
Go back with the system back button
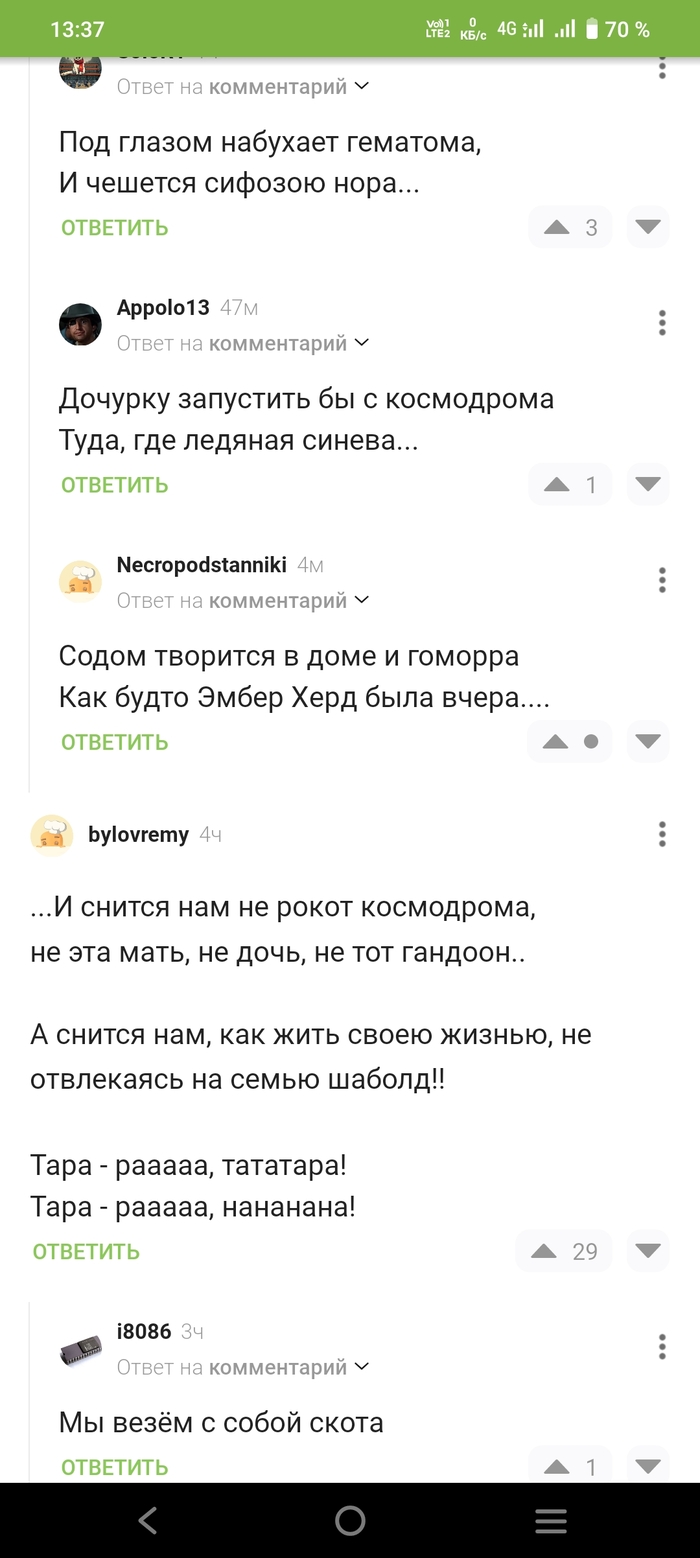(x=148, y=1521)
